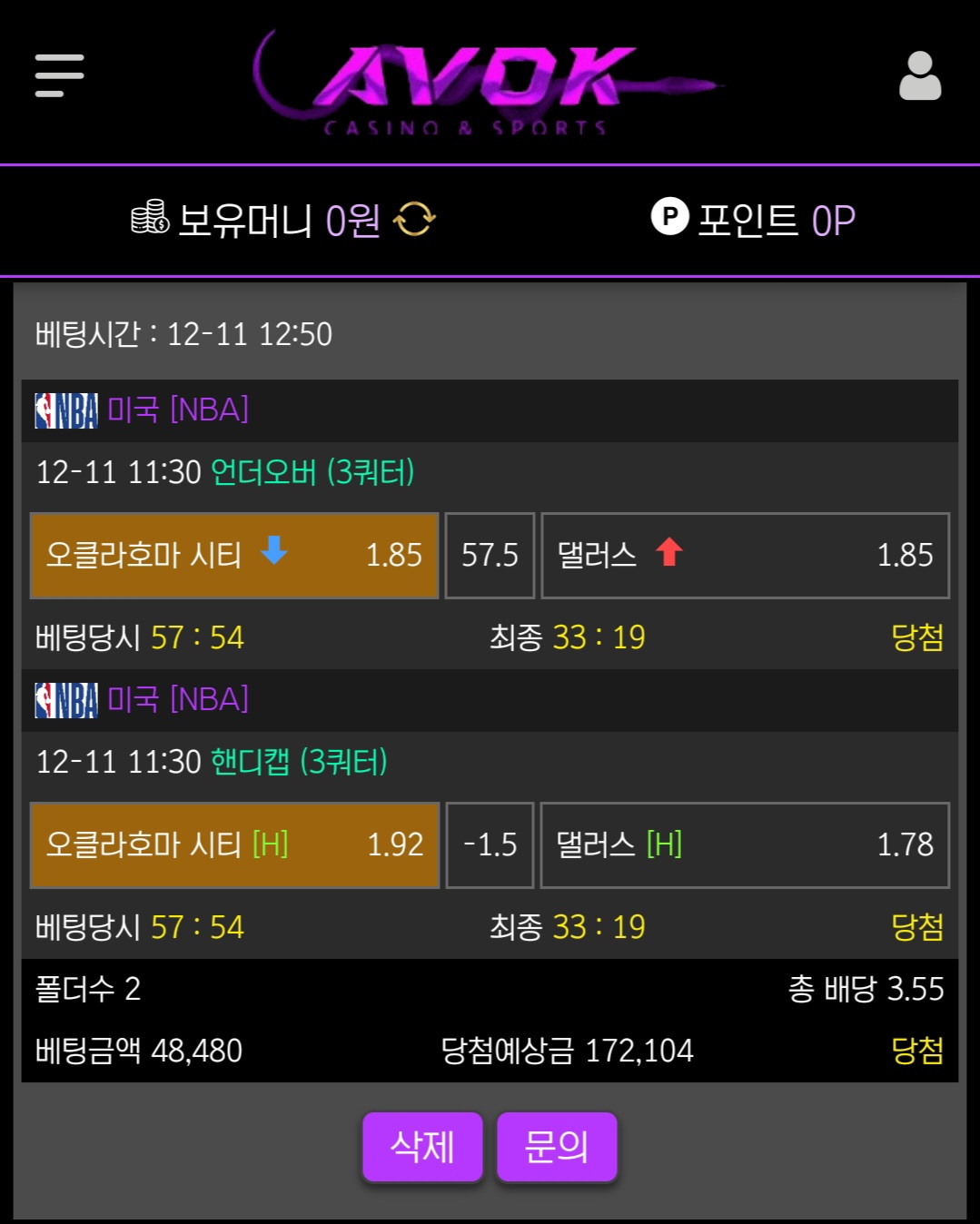Tap the 삭제 button
This screenshot has height=1224, width=980.
tap(422, 1147)
